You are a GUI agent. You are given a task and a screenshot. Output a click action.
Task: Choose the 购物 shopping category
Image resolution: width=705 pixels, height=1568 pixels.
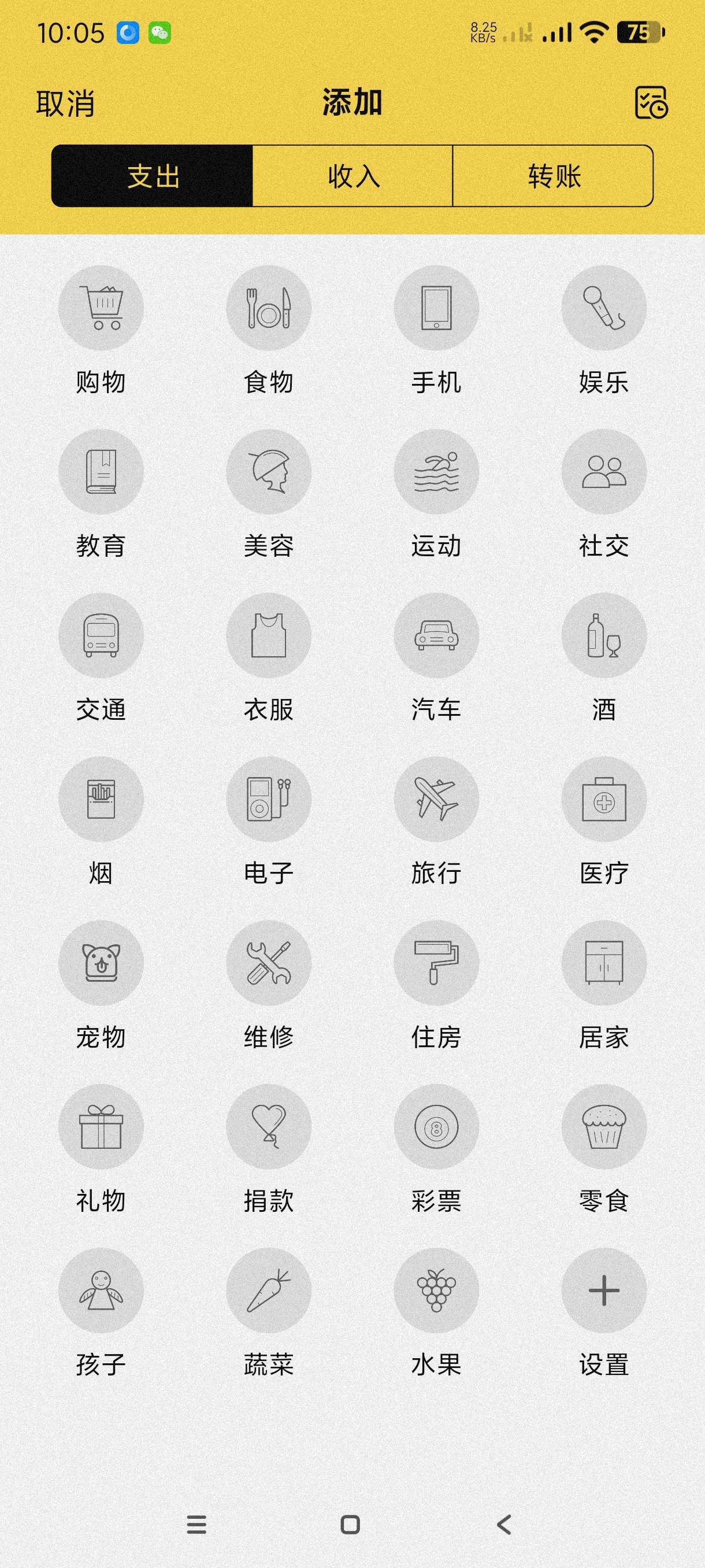[x=101, y=308]
